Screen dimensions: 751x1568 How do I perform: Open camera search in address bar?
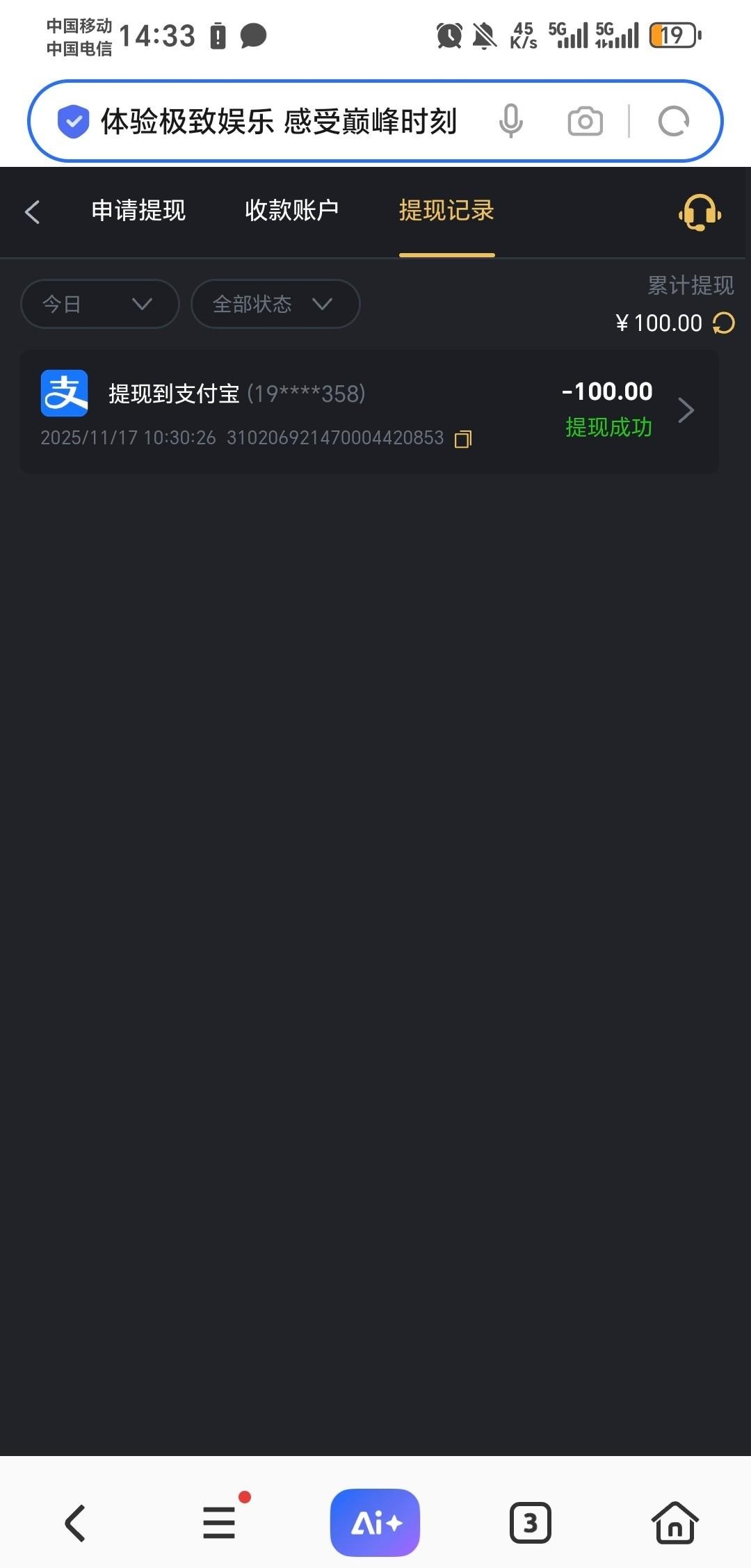click(585, 122)
